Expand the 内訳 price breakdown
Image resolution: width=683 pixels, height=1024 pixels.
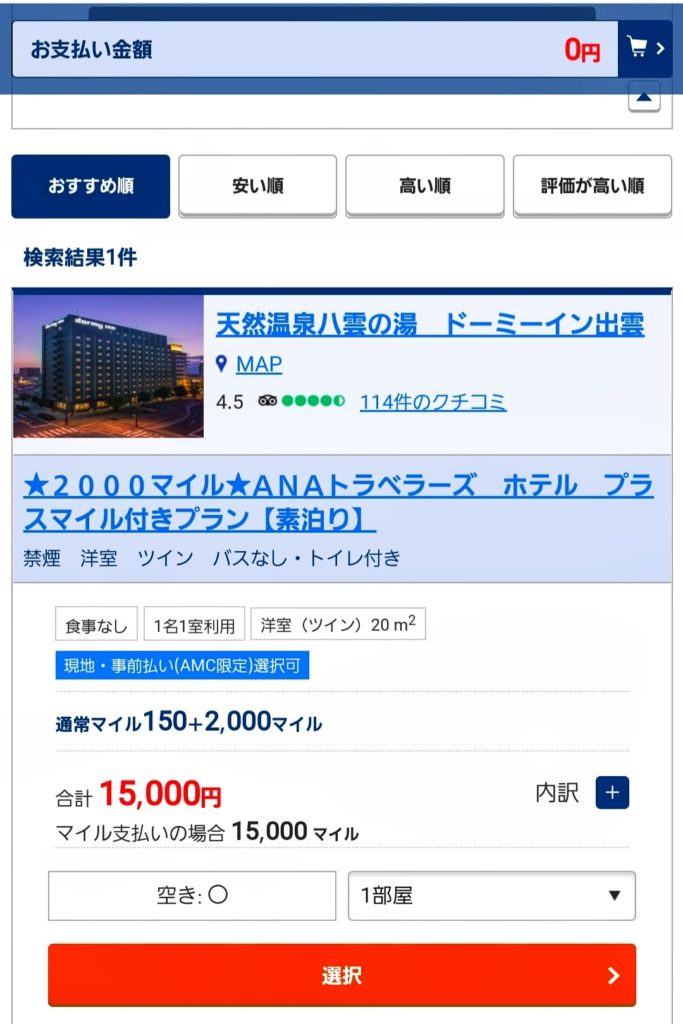612,793
